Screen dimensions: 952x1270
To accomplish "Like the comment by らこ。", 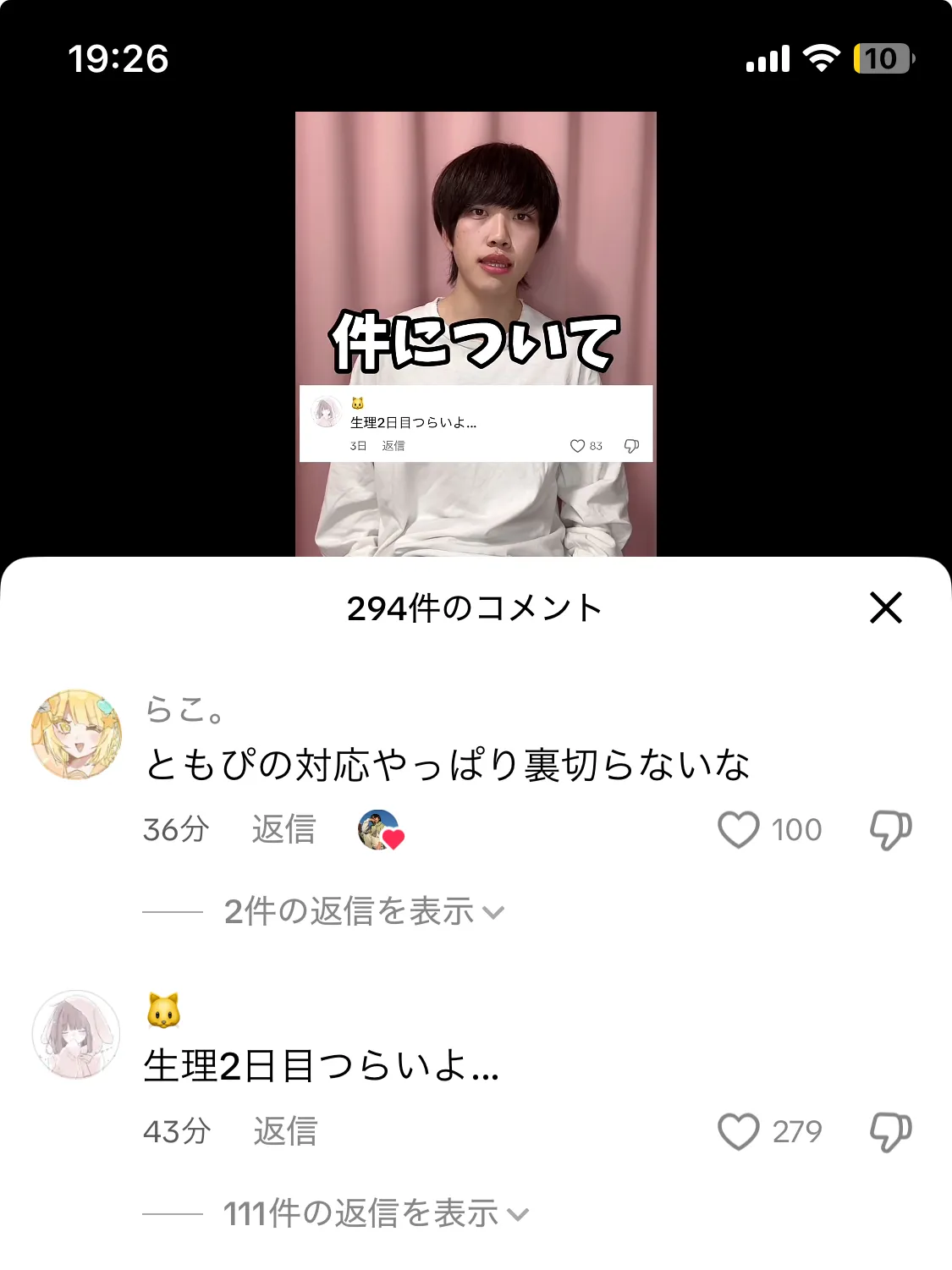I will pyautogui.click(x=739, y=829).
